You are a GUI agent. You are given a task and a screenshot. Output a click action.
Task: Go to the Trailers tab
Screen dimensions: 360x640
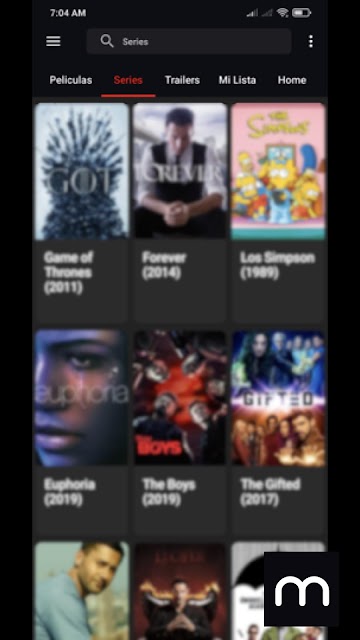(x=182, y=80)
